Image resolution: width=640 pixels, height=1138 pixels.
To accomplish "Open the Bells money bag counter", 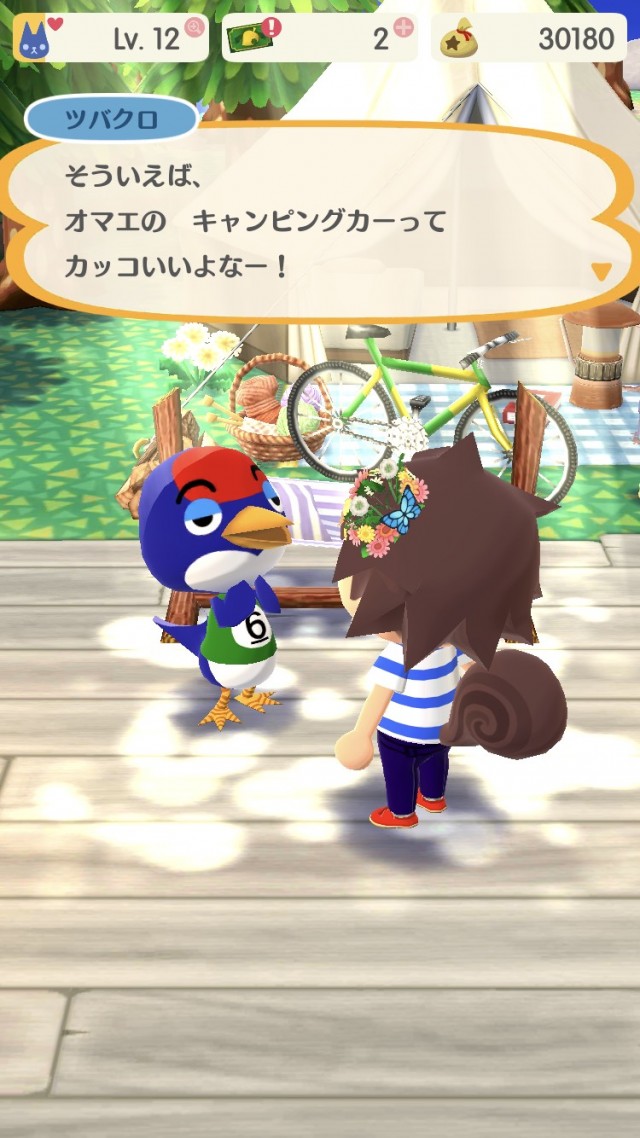I will point(530,39).
